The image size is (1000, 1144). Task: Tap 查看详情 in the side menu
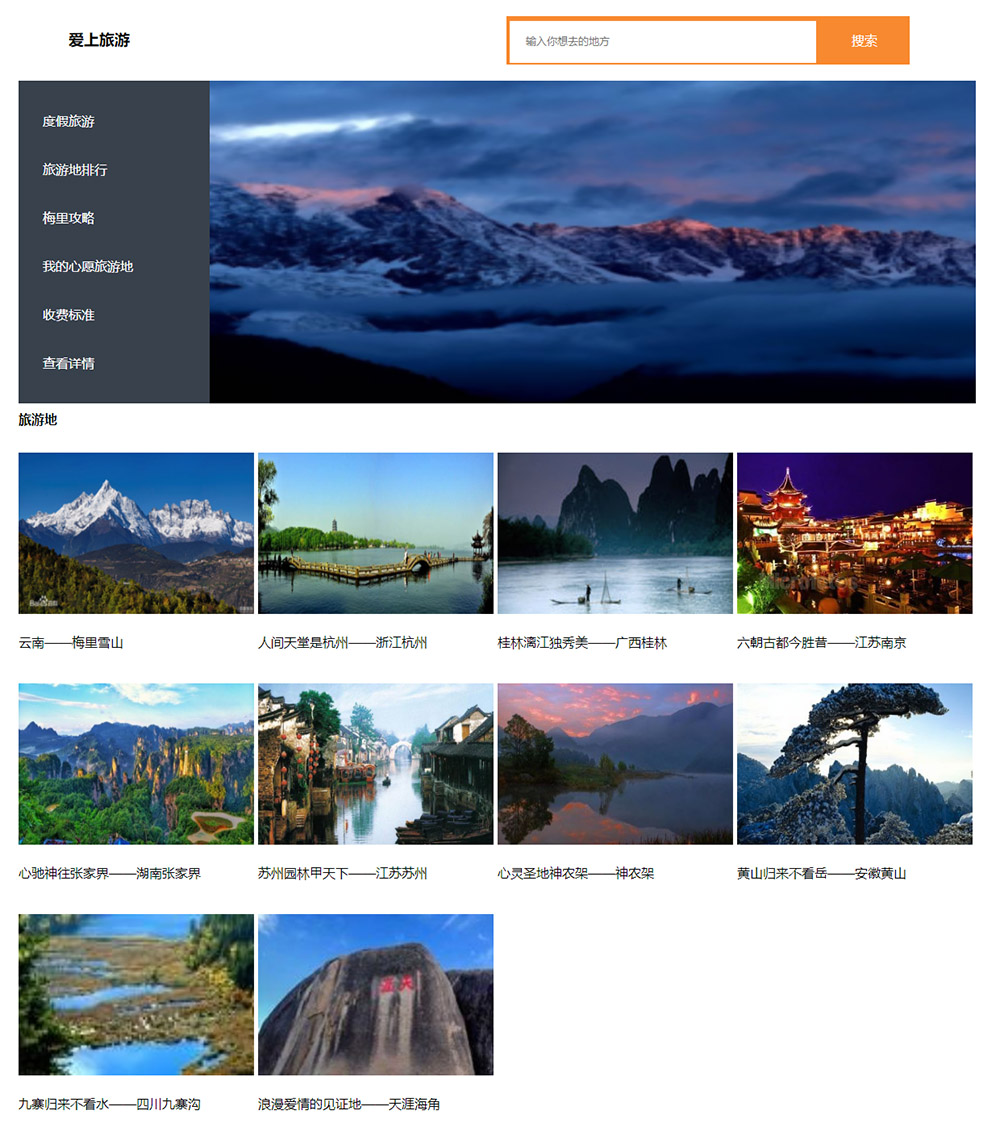pyautogui.click(x=68, y=364)
